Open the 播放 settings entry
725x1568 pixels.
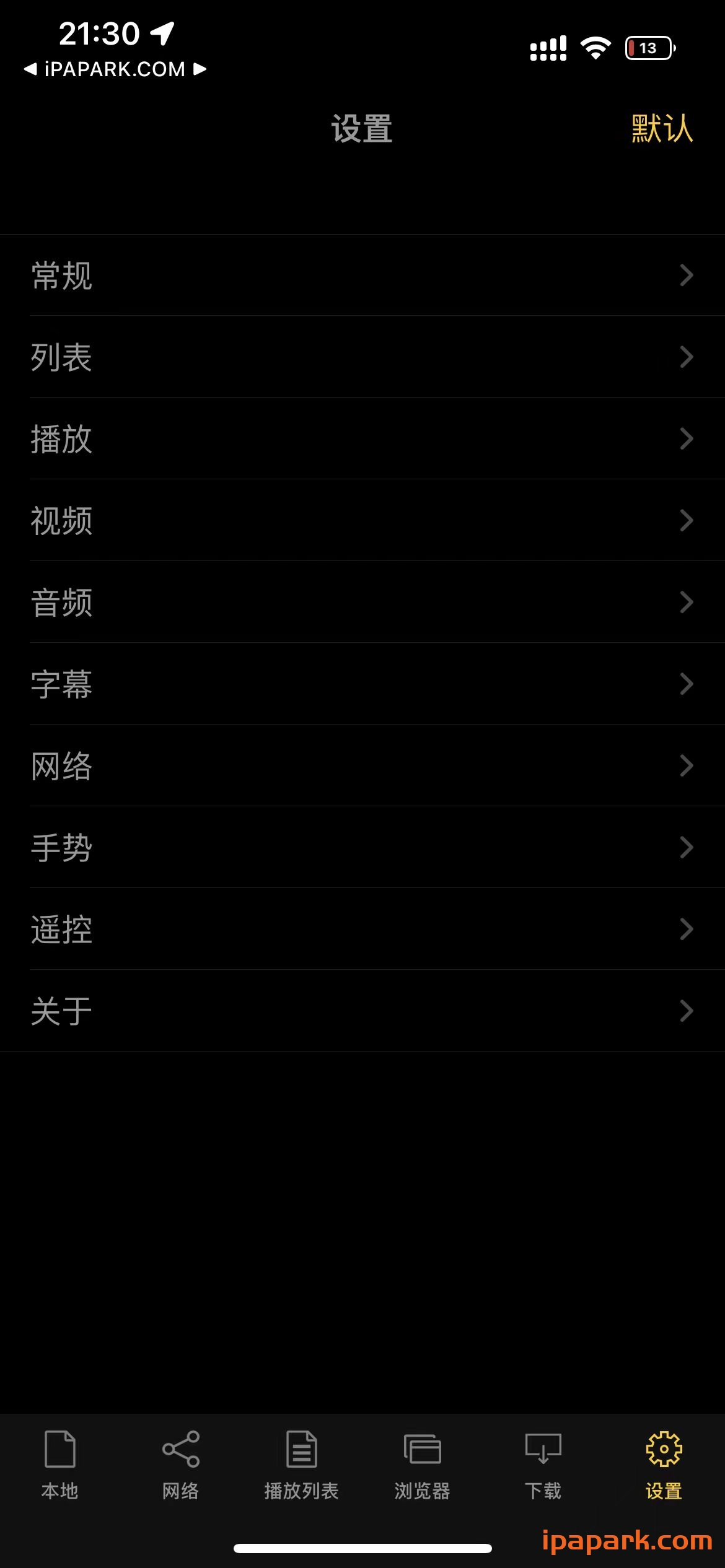(x=62, y=440)
